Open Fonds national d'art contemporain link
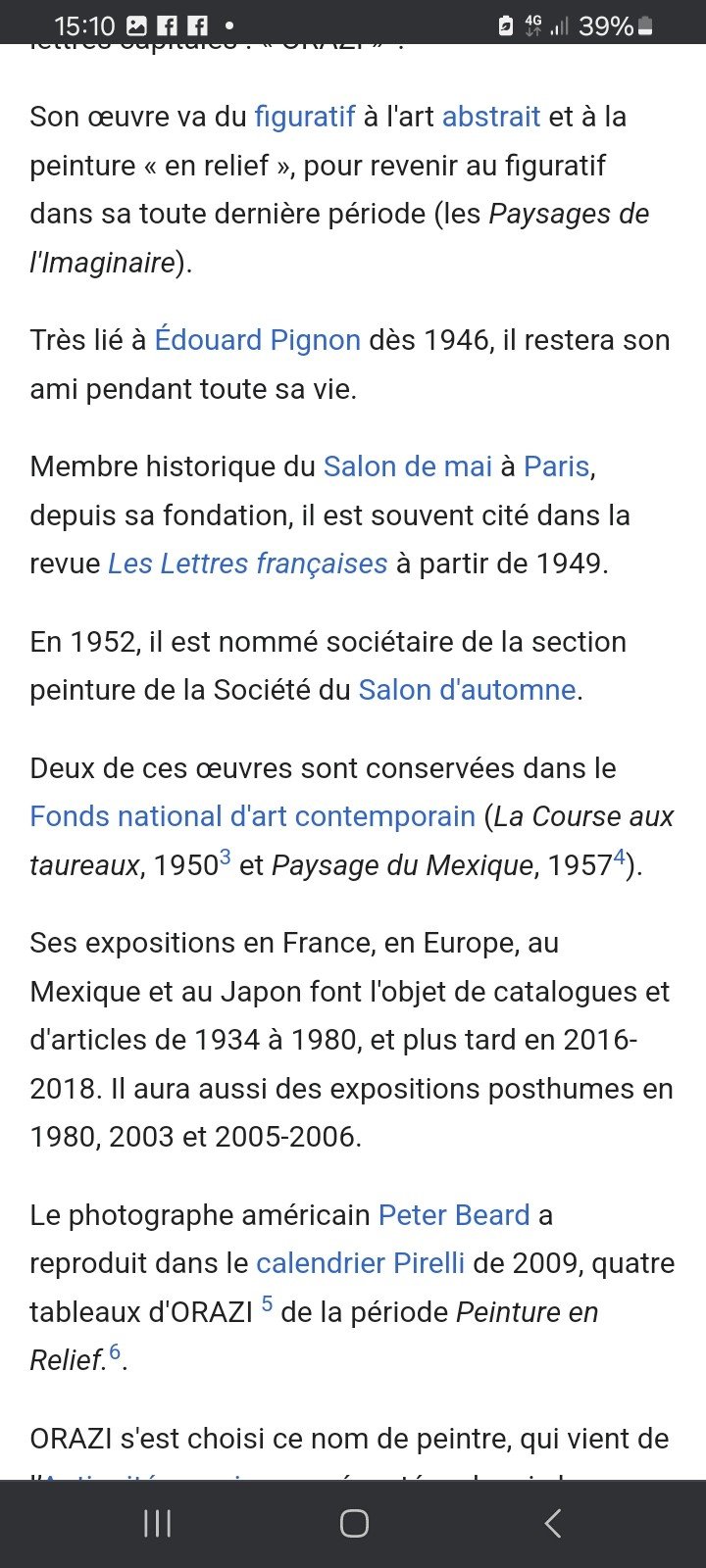 click(x=253, y=816)
